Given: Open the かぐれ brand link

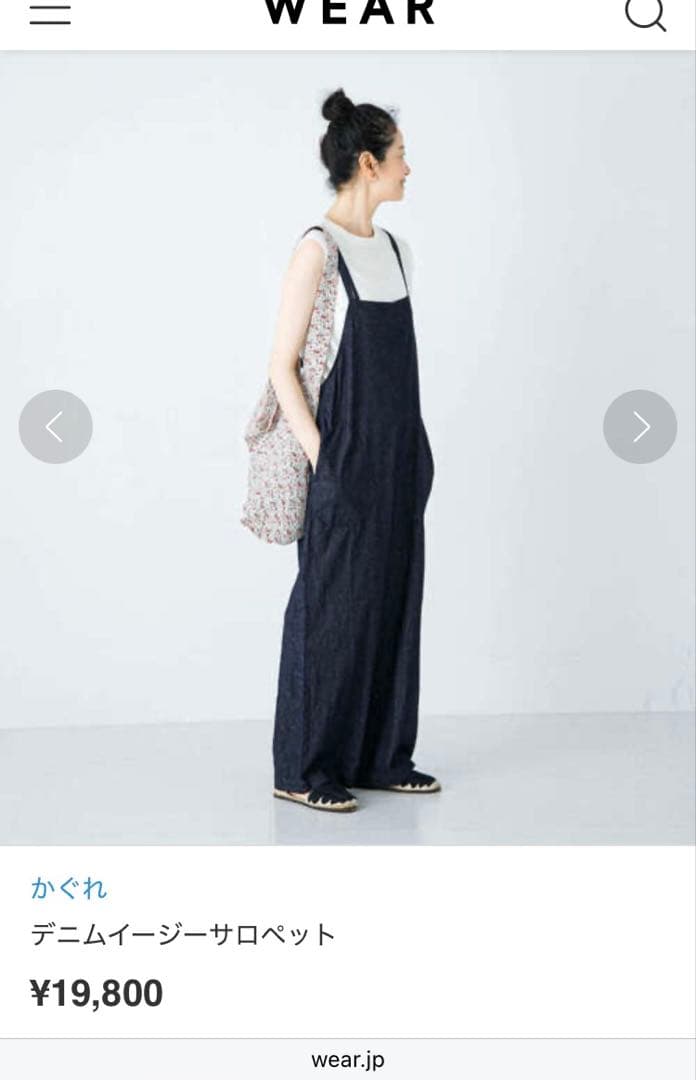Looking at the screenshot, I should coord(69,887).
